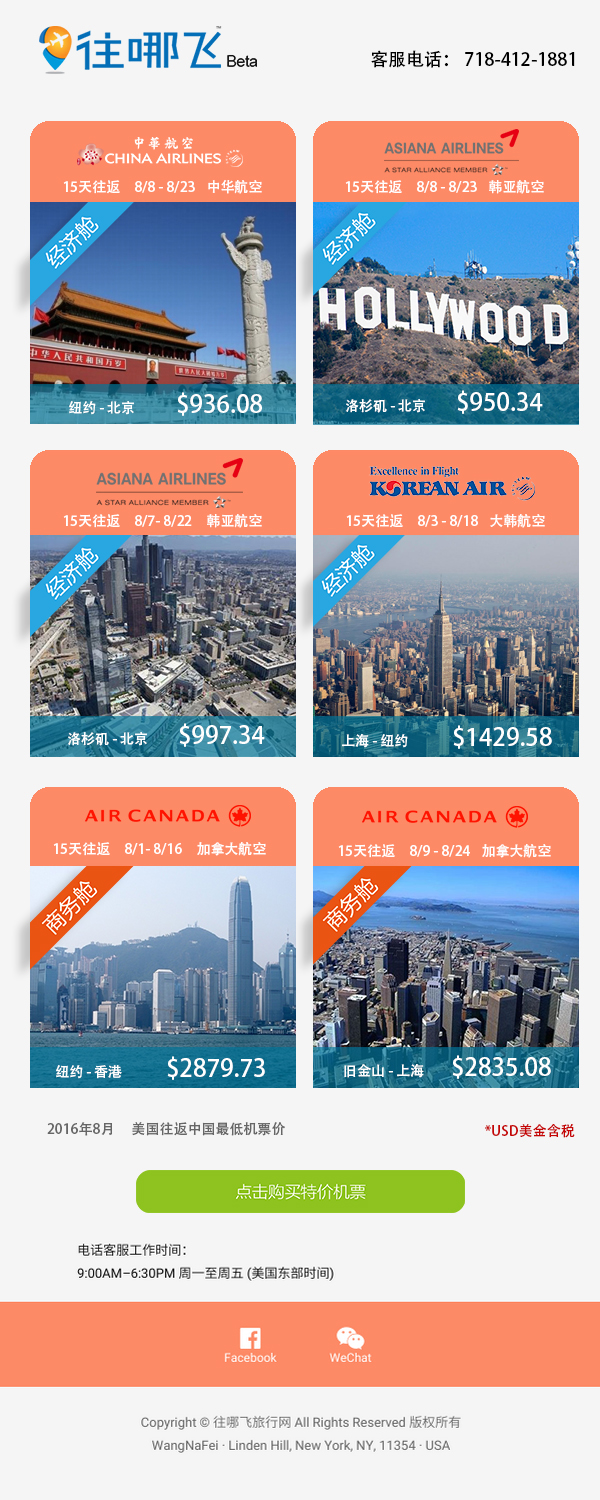Open the Facebook link
600x1500 pixels.
click(250, 1344)
